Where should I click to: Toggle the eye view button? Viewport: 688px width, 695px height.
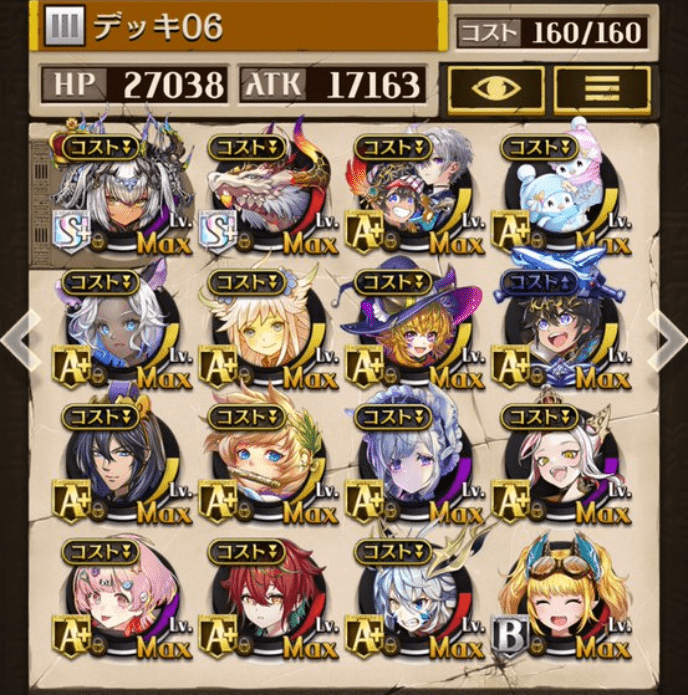496,89
